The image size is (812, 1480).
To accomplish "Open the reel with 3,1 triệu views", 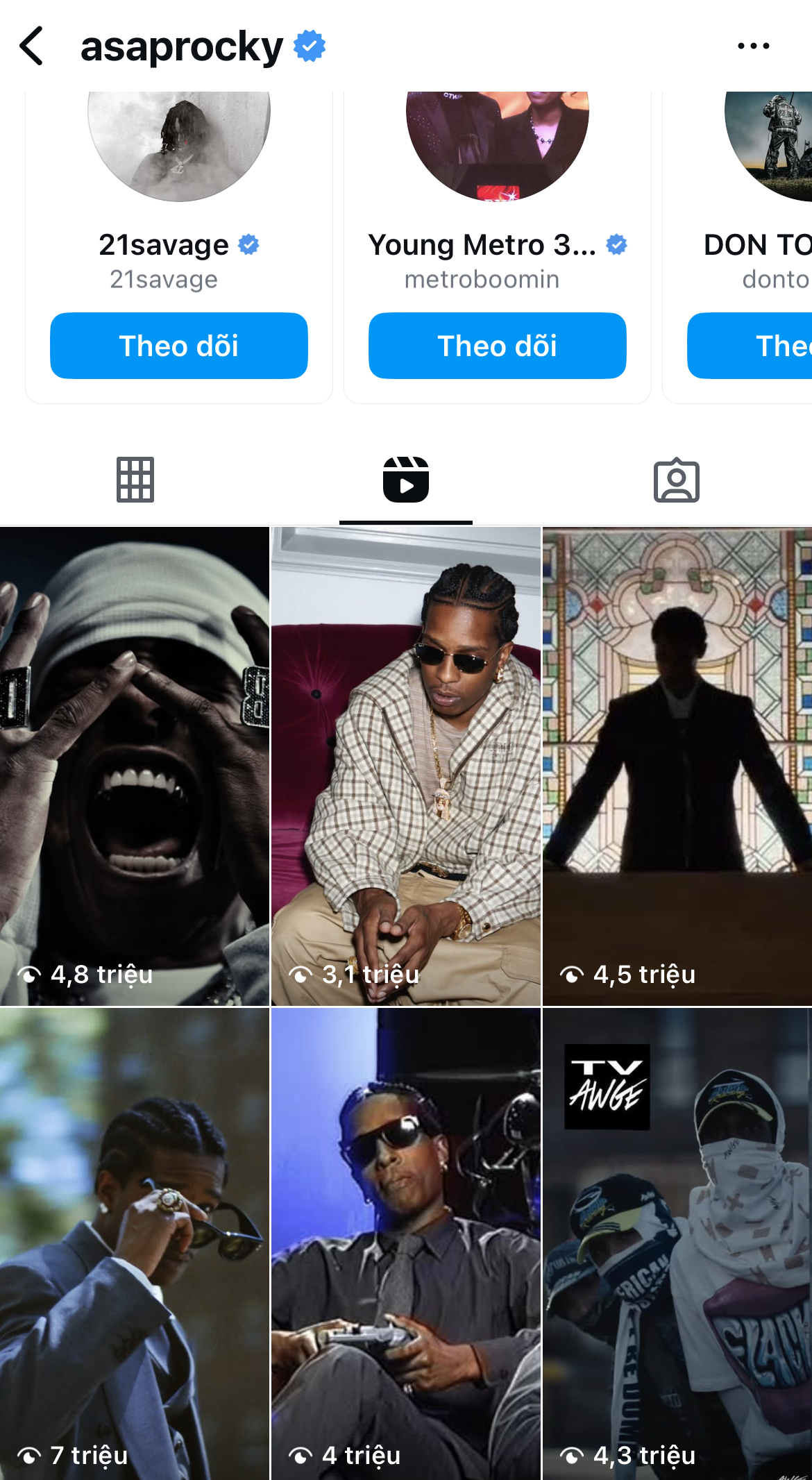I will coord(405,766).
